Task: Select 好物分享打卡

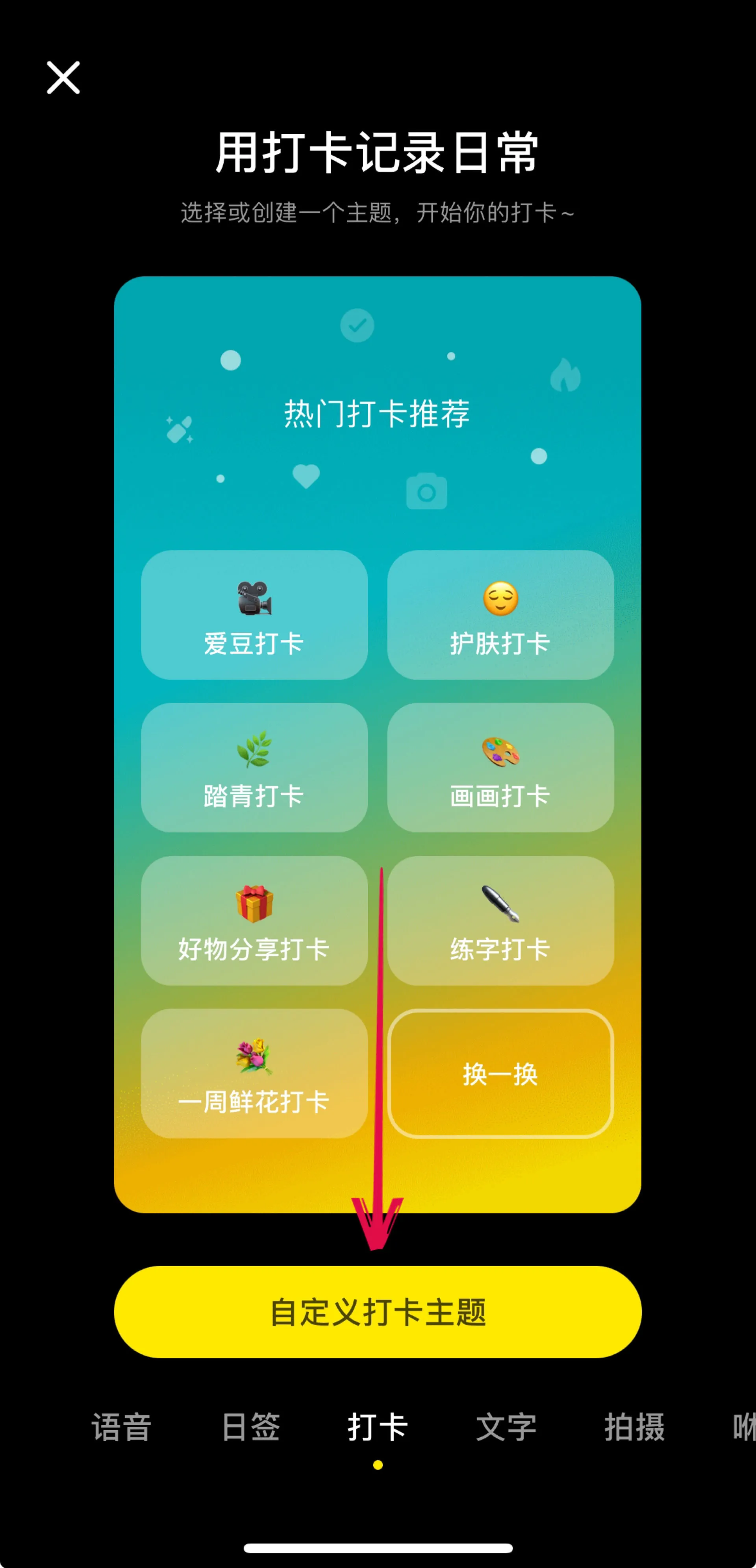Action: coord(254,920)
